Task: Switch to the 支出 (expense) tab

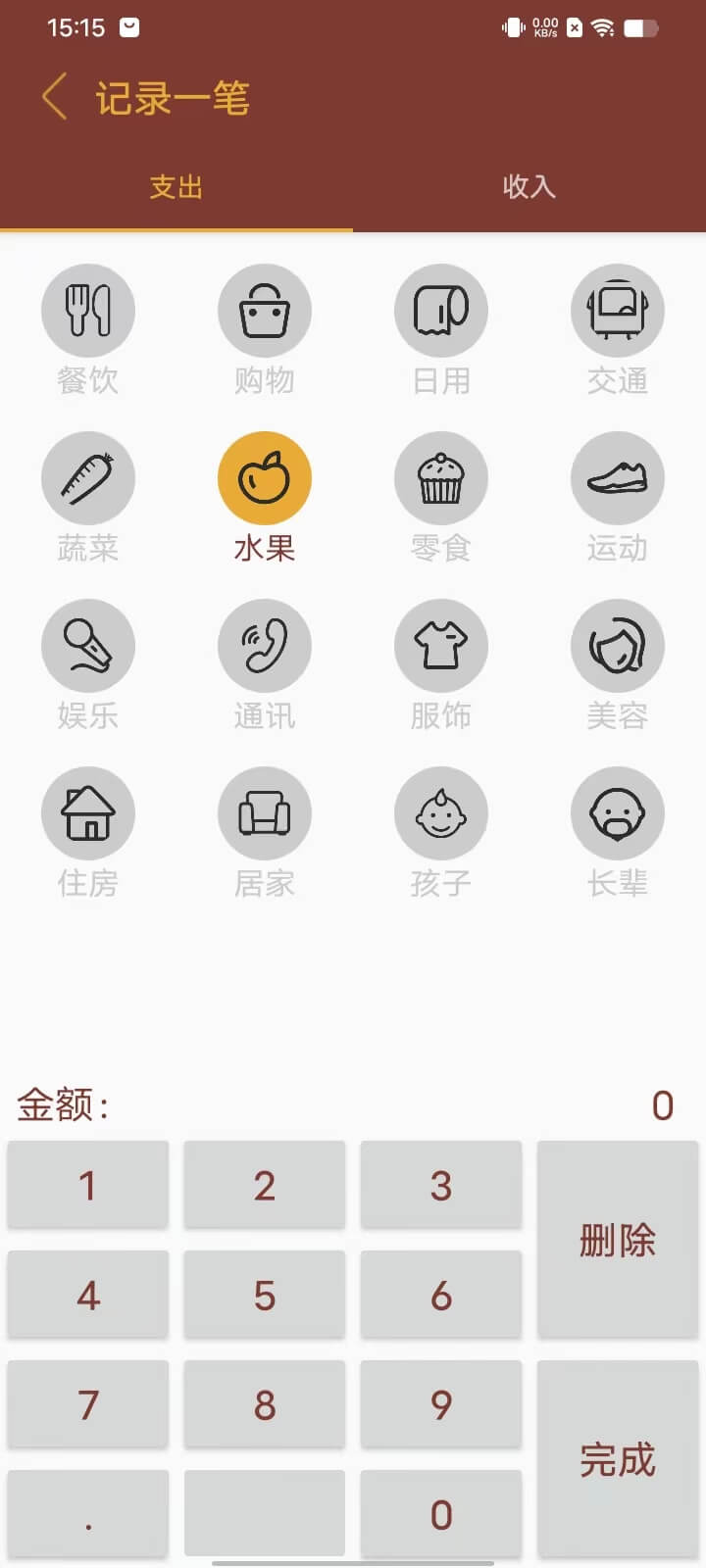Action: point(175,186)
